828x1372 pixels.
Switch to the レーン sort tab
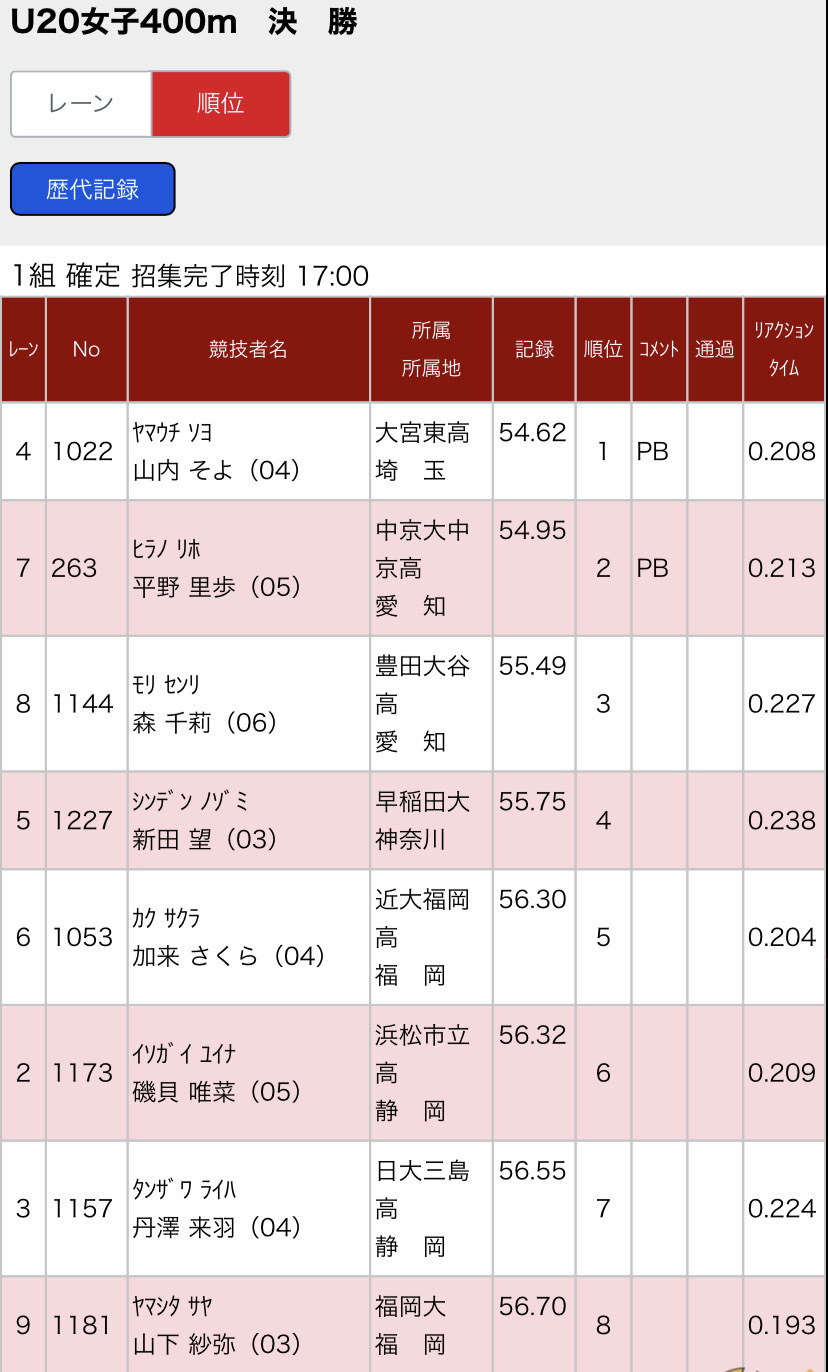click(81, 104)
